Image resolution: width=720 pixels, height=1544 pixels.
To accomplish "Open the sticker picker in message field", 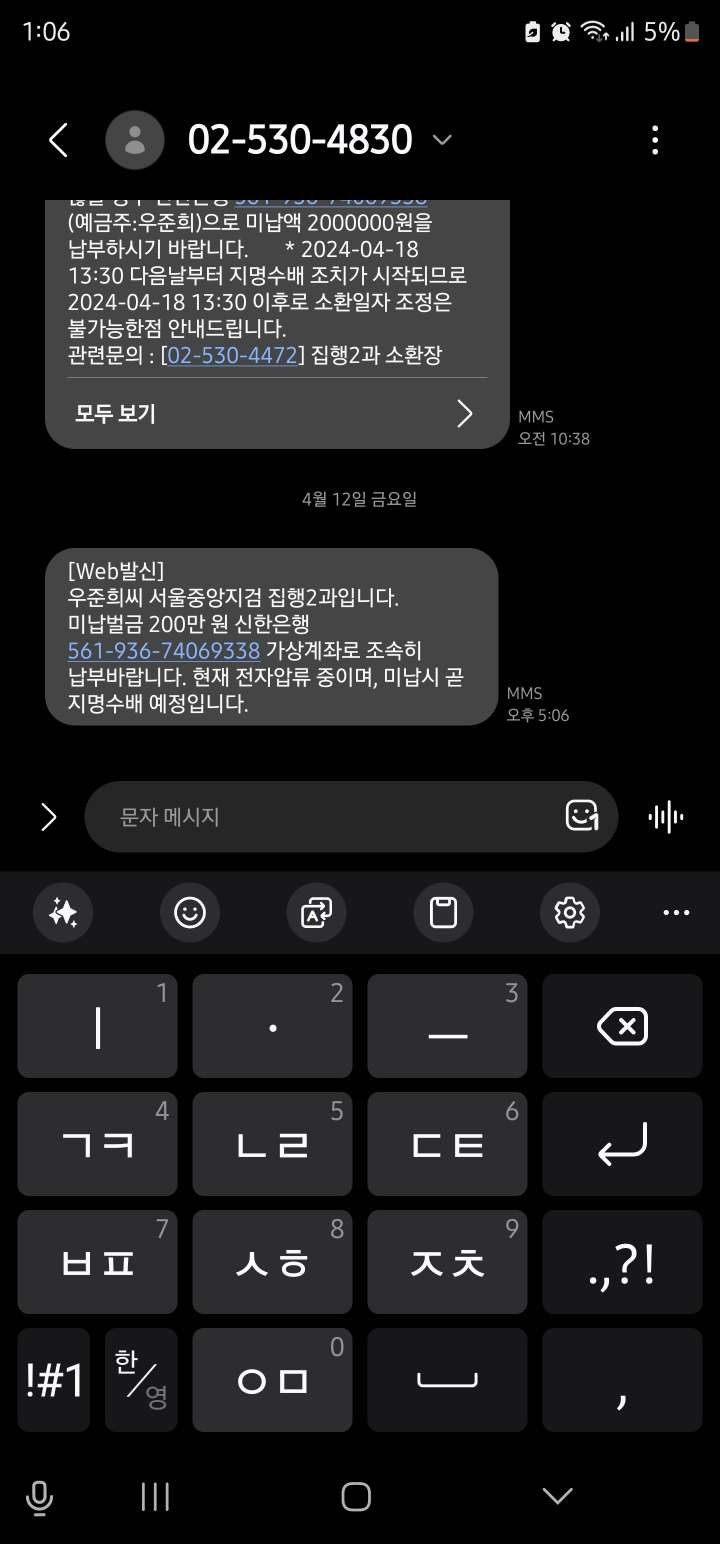I will click(582, 816).
